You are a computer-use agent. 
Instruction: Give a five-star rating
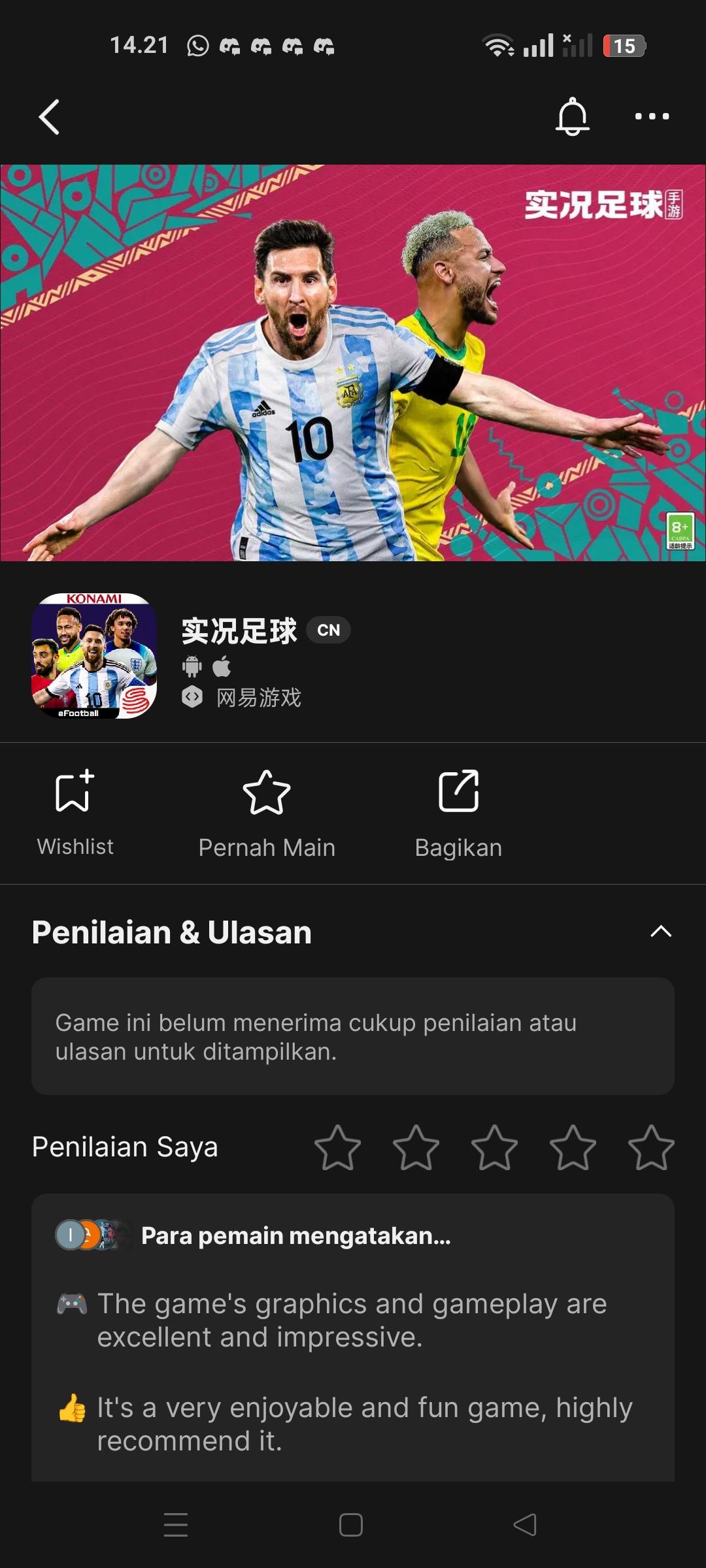coord(651,1147)
